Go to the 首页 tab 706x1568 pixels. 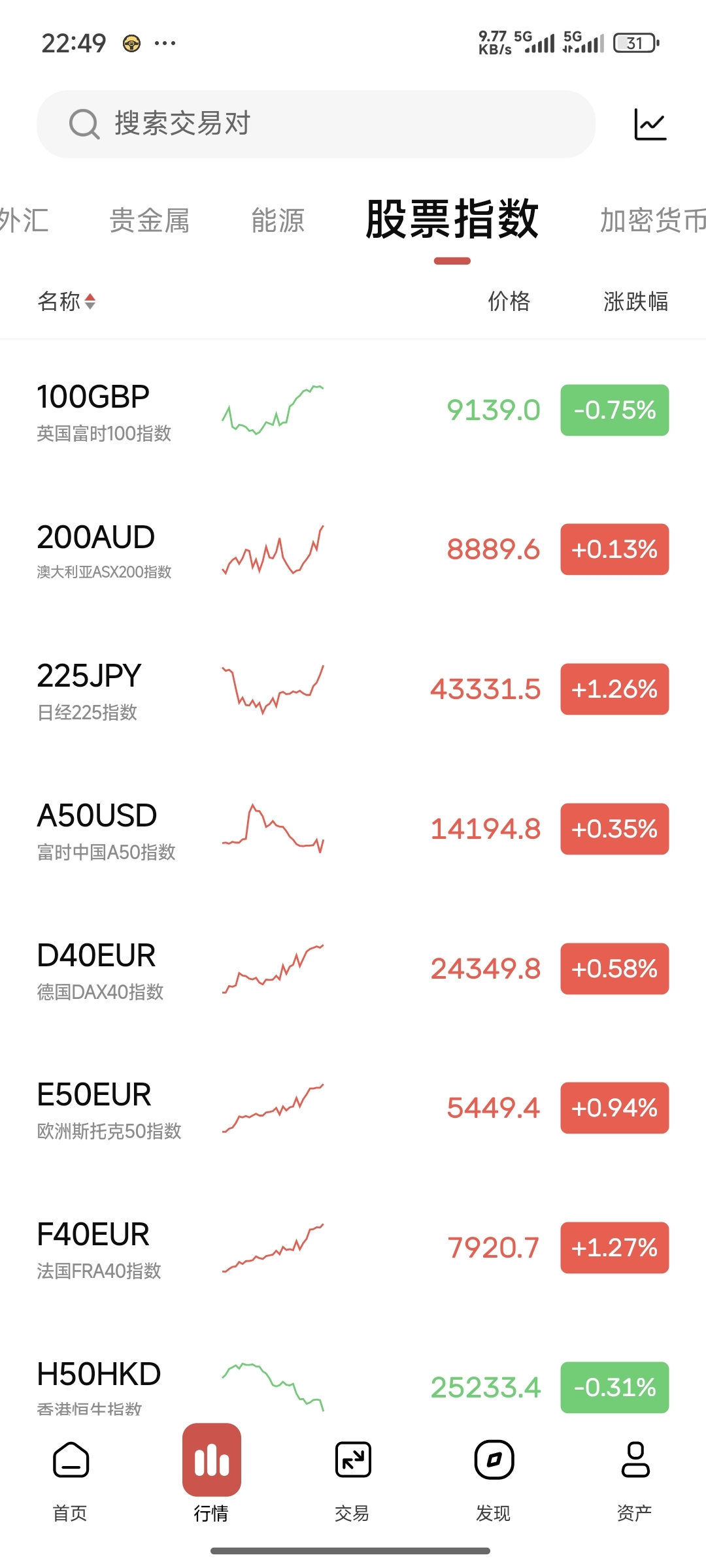(x=71, y=1480)
